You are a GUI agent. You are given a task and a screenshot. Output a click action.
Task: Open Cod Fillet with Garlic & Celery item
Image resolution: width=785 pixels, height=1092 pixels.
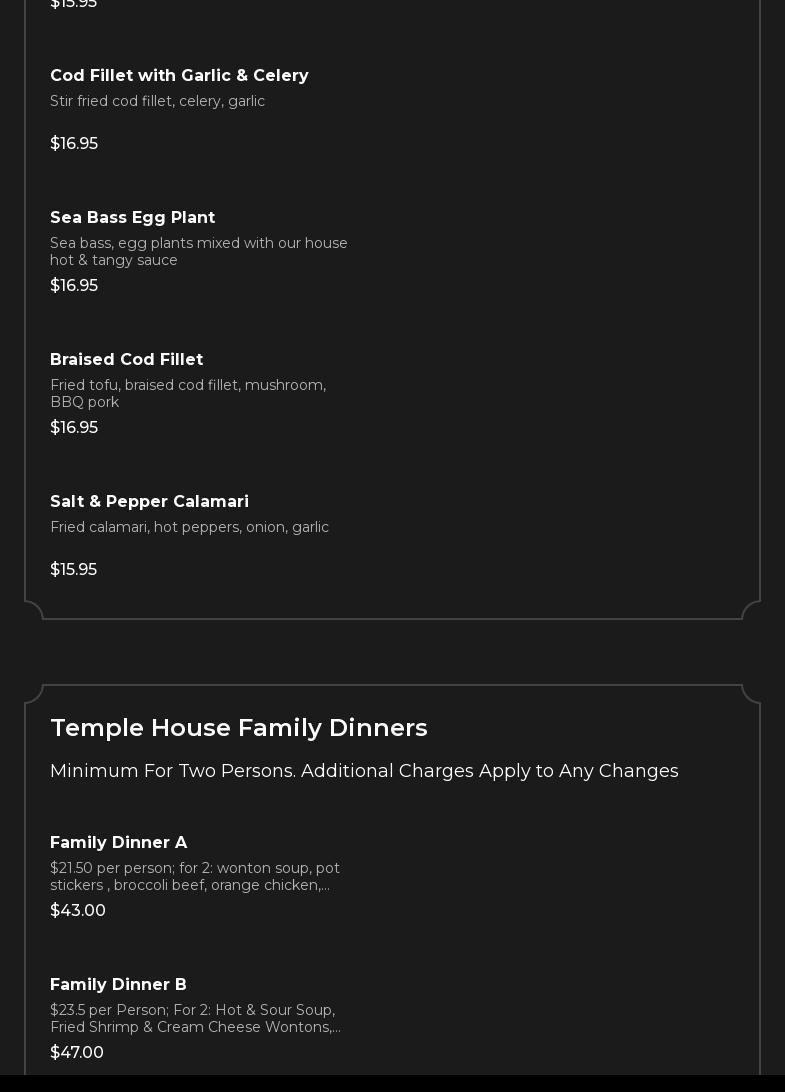pos(179,76)
